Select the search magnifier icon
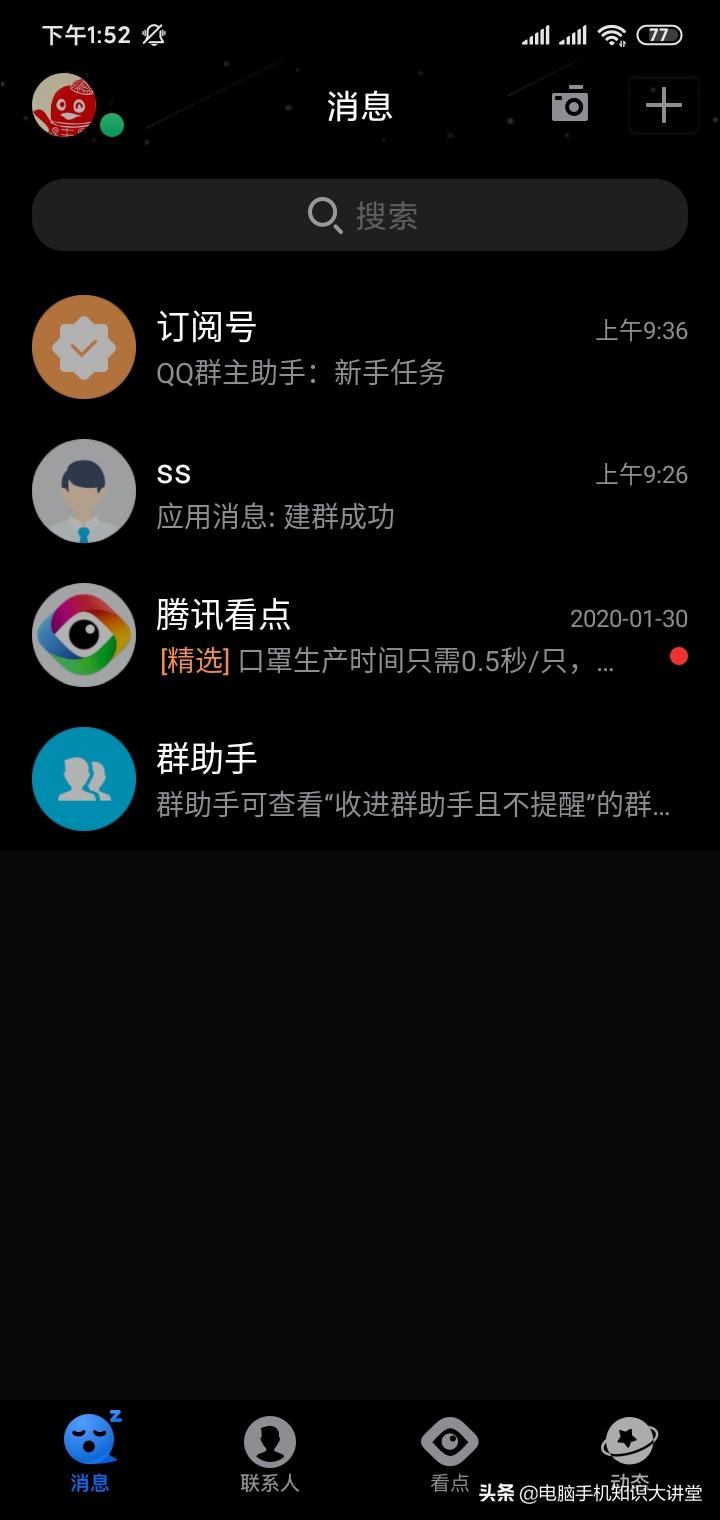 pos(325,215)
